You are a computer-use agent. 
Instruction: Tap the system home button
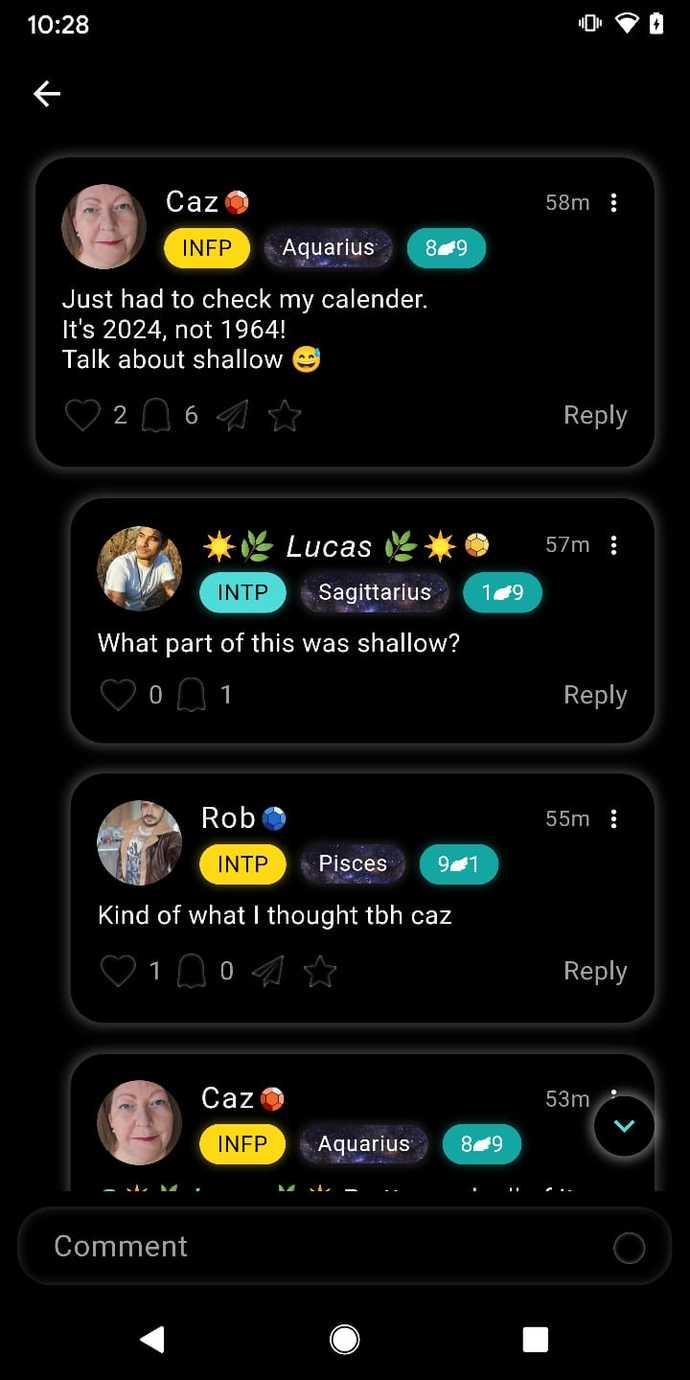coord(345,1339)
